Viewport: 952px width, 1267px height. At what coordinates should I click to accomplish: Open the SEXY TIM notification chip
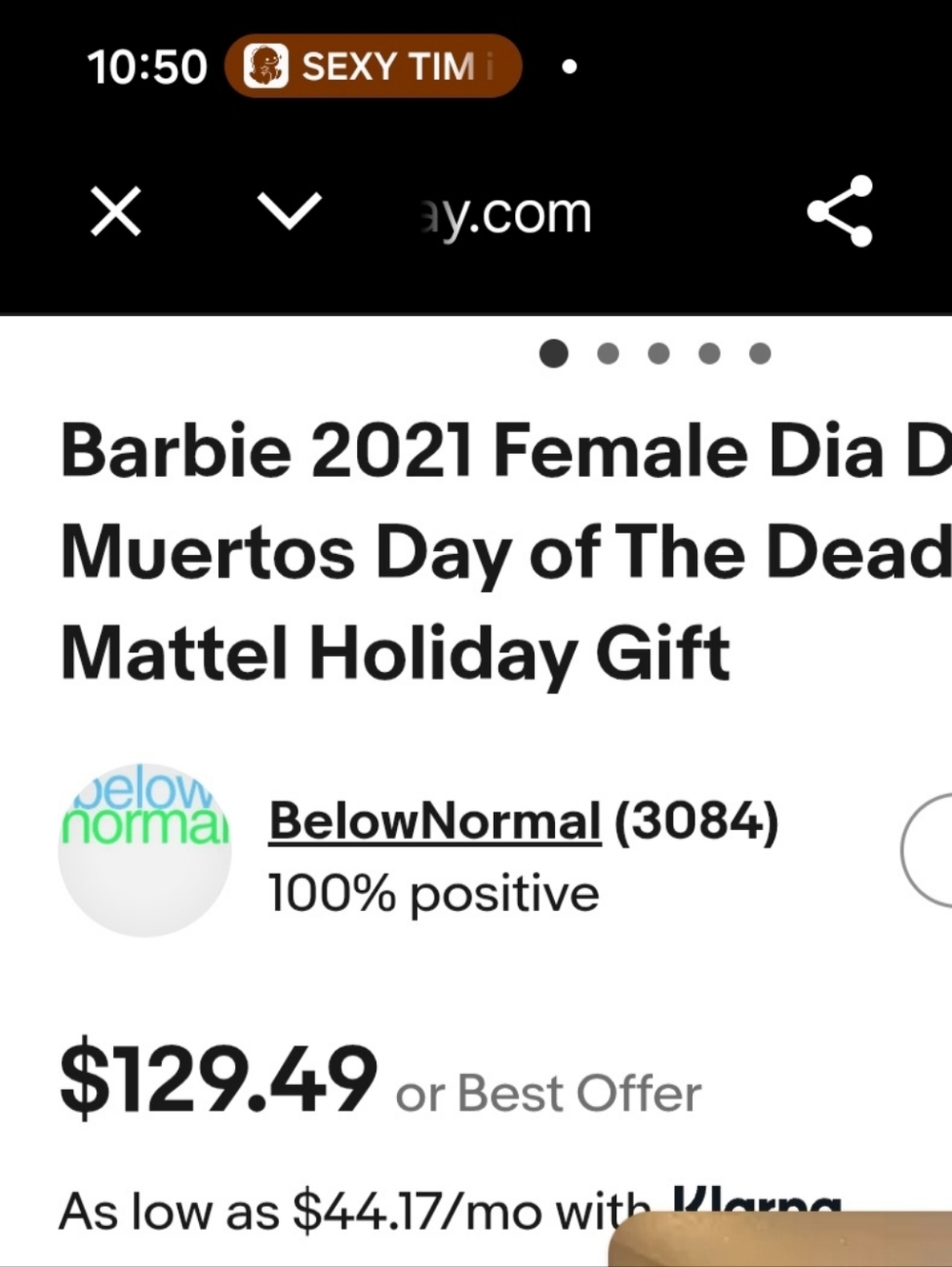click(373, 66)
